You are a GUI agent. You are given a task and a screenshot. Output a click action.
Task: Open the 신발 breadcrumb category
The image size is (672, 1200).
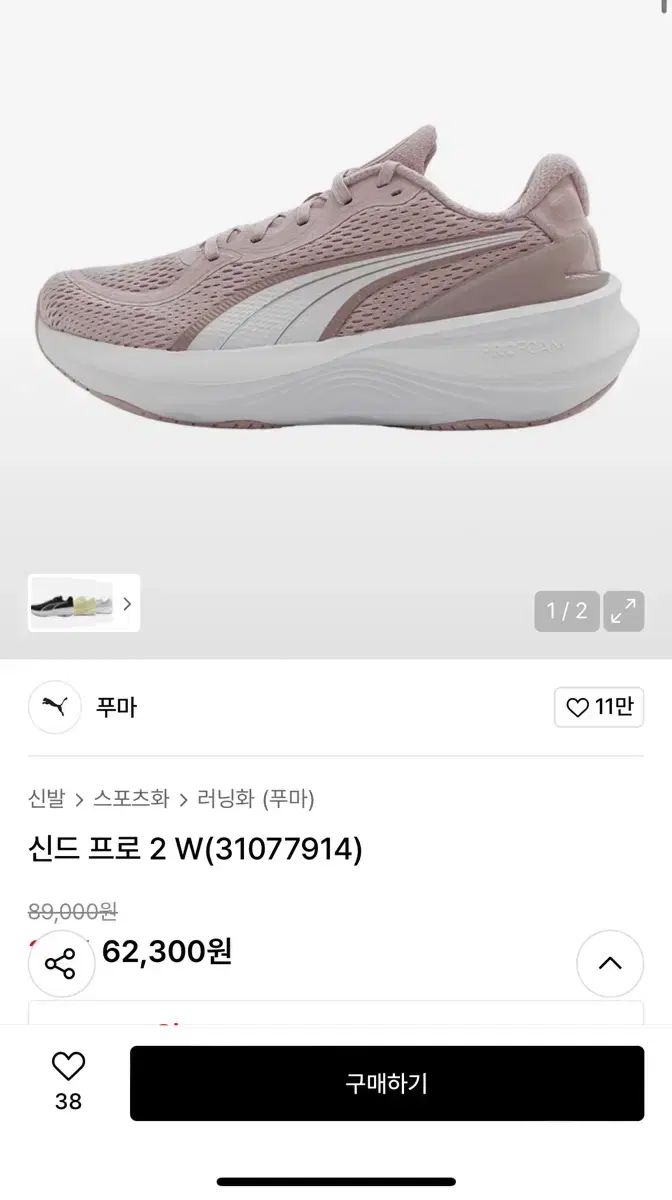pos(46,798)
